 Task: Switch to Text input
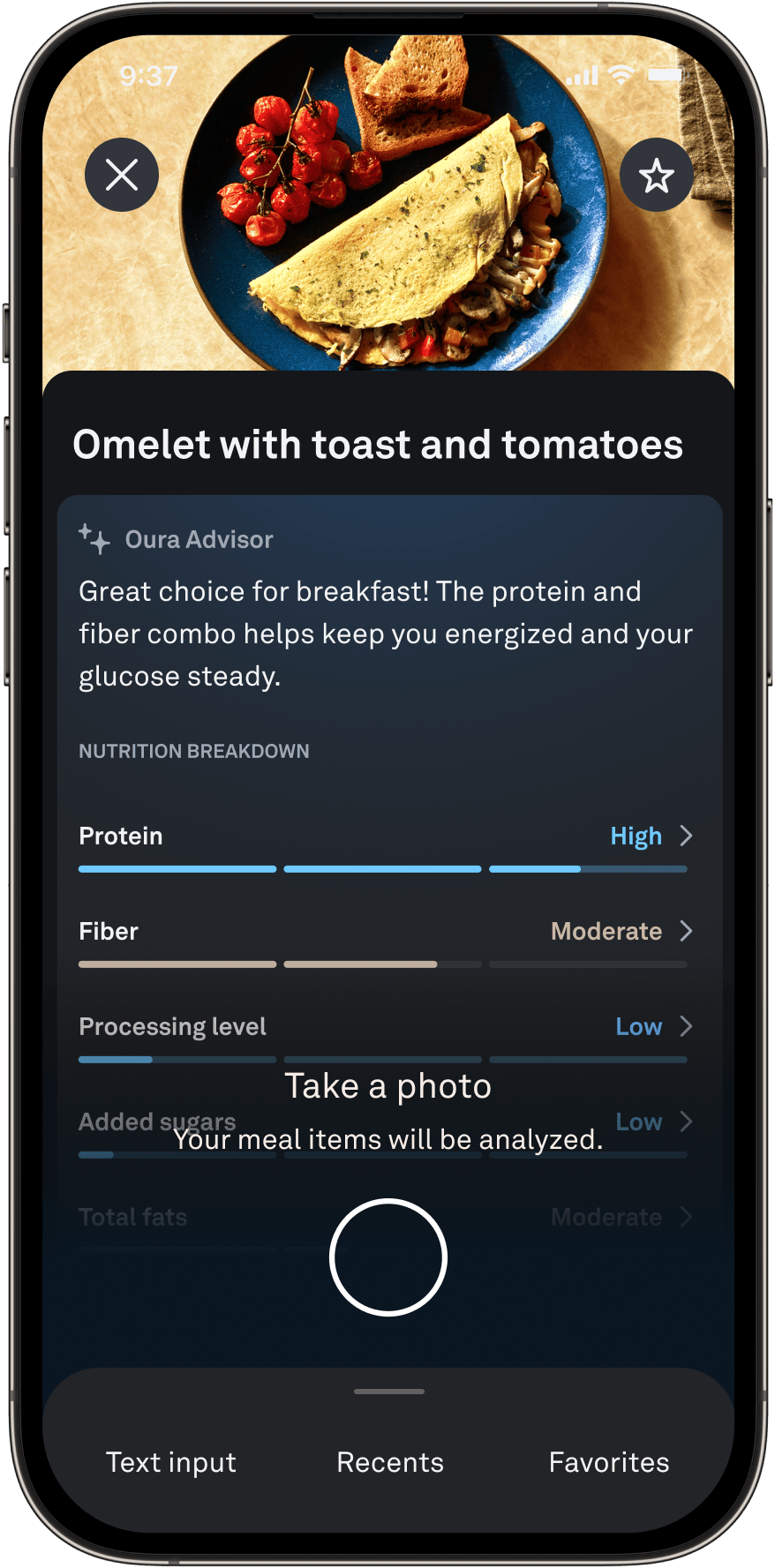point(171,1462)
